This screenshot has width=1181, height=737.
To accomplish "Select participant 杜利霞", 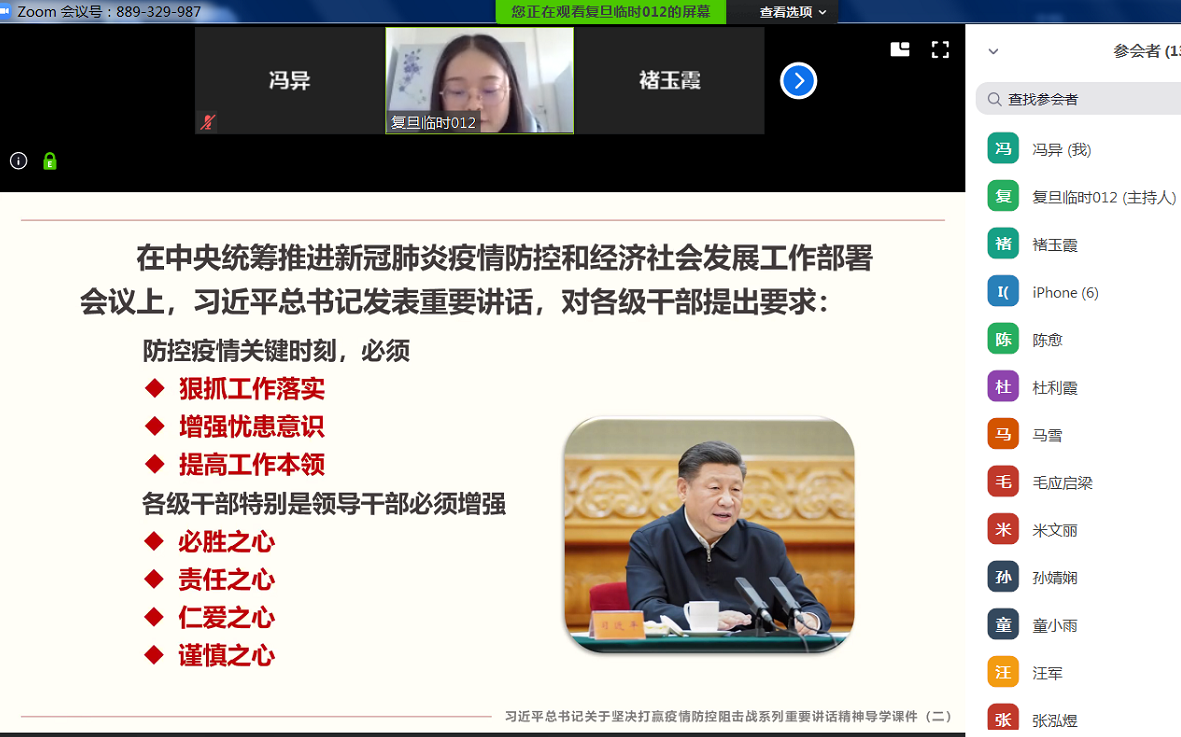I will (1054, 387).
